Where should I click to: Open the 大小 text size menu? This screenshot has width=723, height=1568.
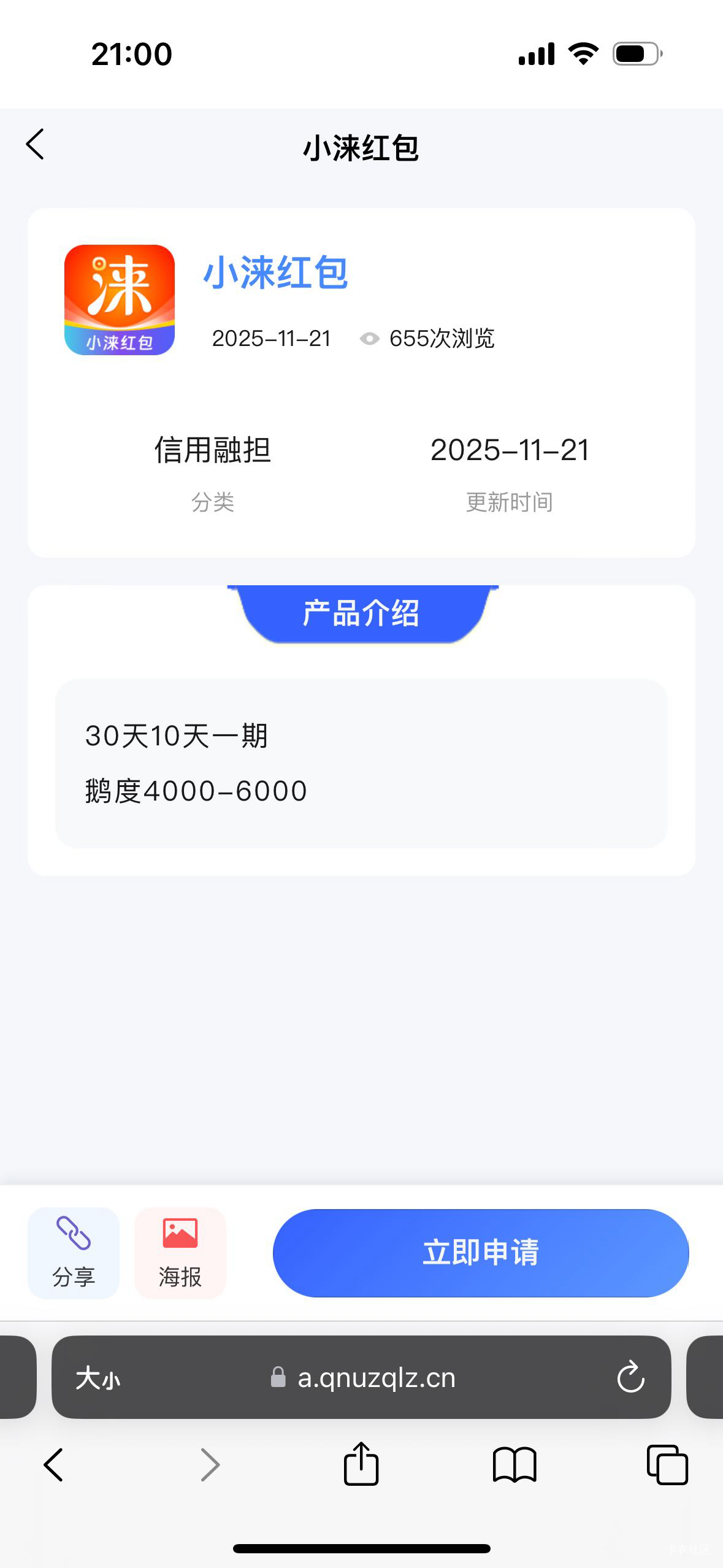tap(98, 1378)
